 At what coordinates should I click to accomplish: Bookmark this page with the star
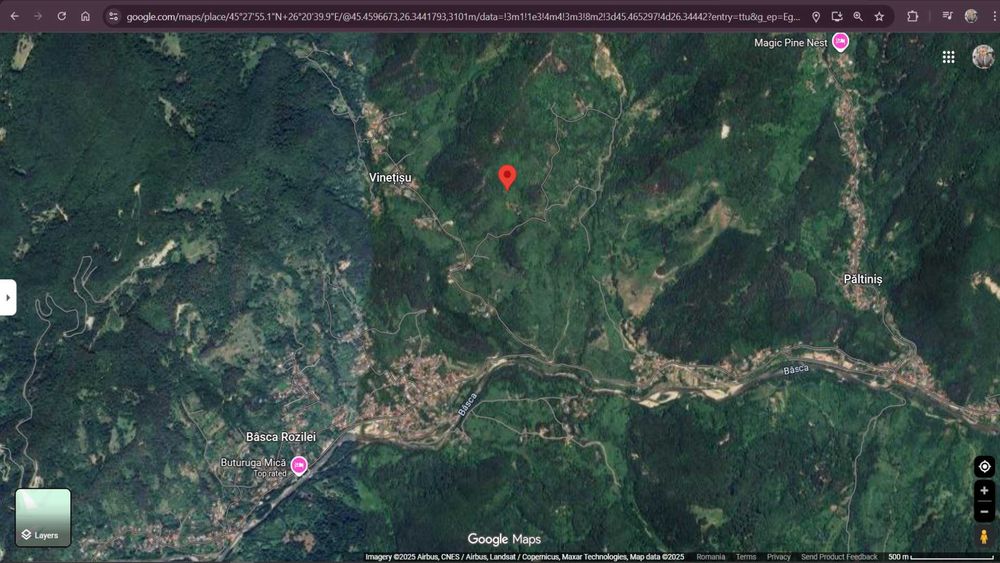pos(879,16)
